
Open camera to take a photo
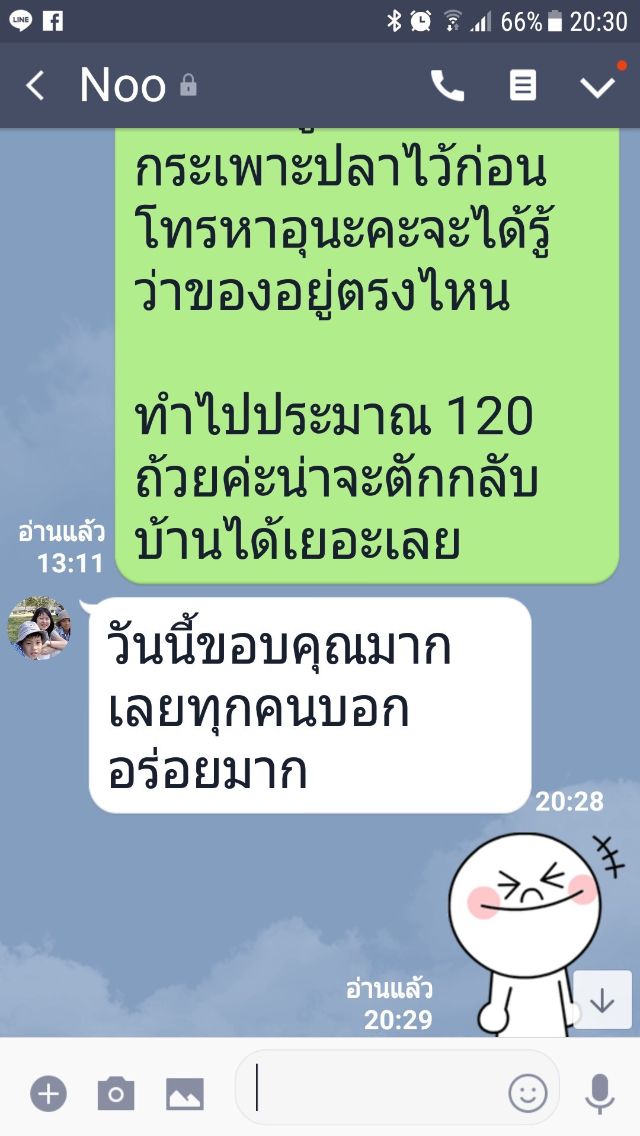click(116, 1094)
